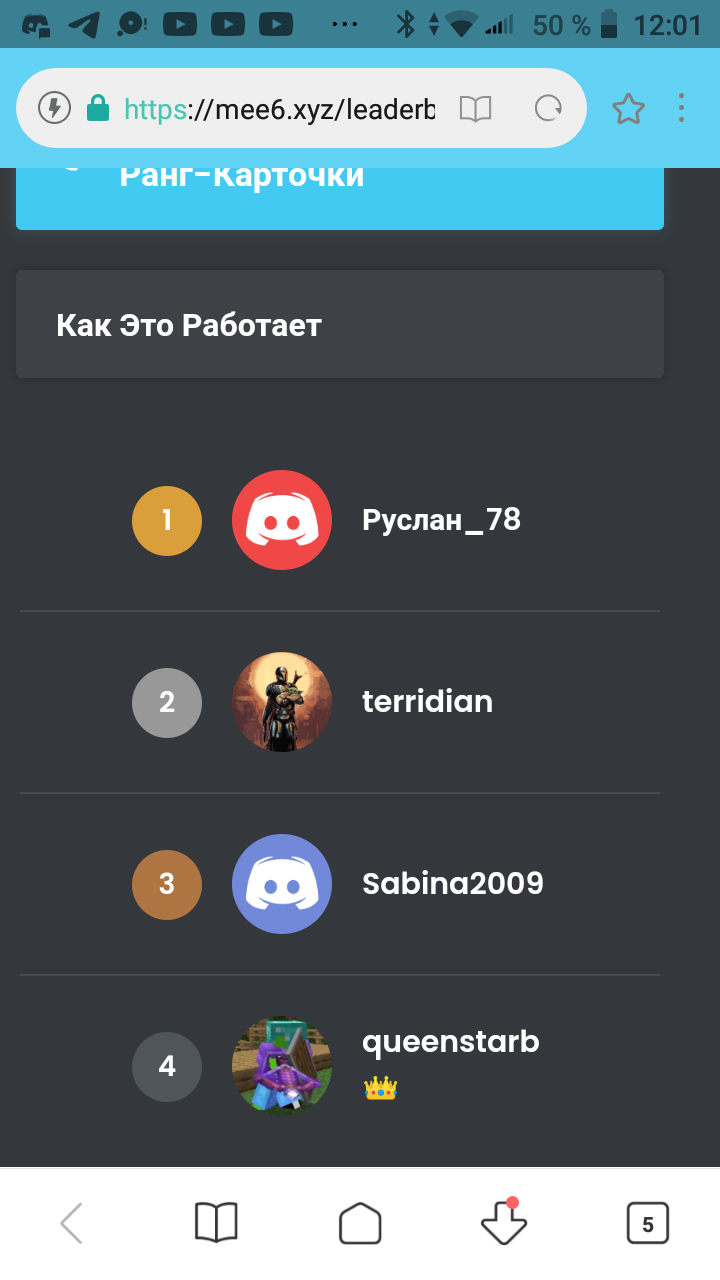Open the Ранг-Карточки button
Image resolution: width=720 pixels, height=1280 pixels.
tap(340, 190)
